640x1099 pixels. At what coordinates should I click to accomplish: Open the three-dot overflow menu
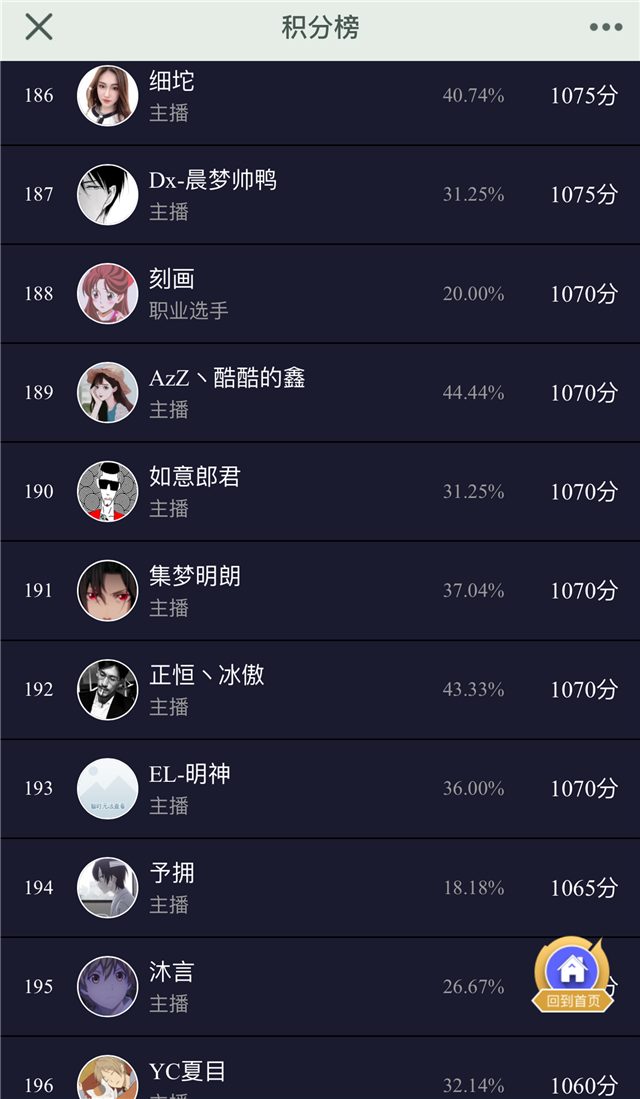pyautogui.click(x=606, y=27)
